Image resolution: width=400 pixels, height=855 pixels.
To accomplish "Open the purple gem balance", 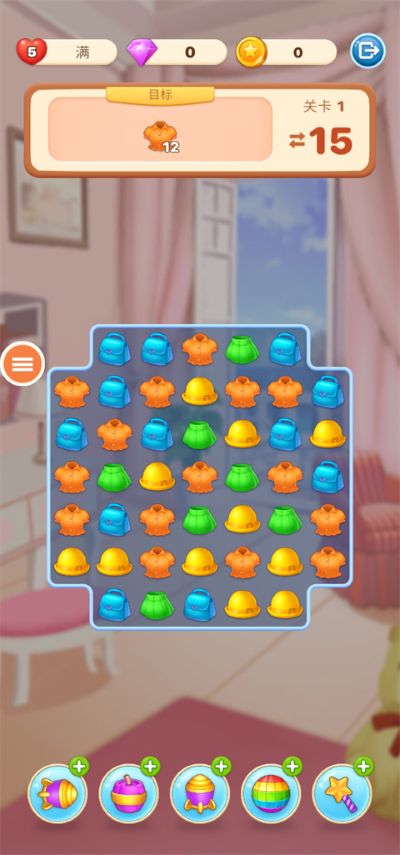I will pos(177,52).
